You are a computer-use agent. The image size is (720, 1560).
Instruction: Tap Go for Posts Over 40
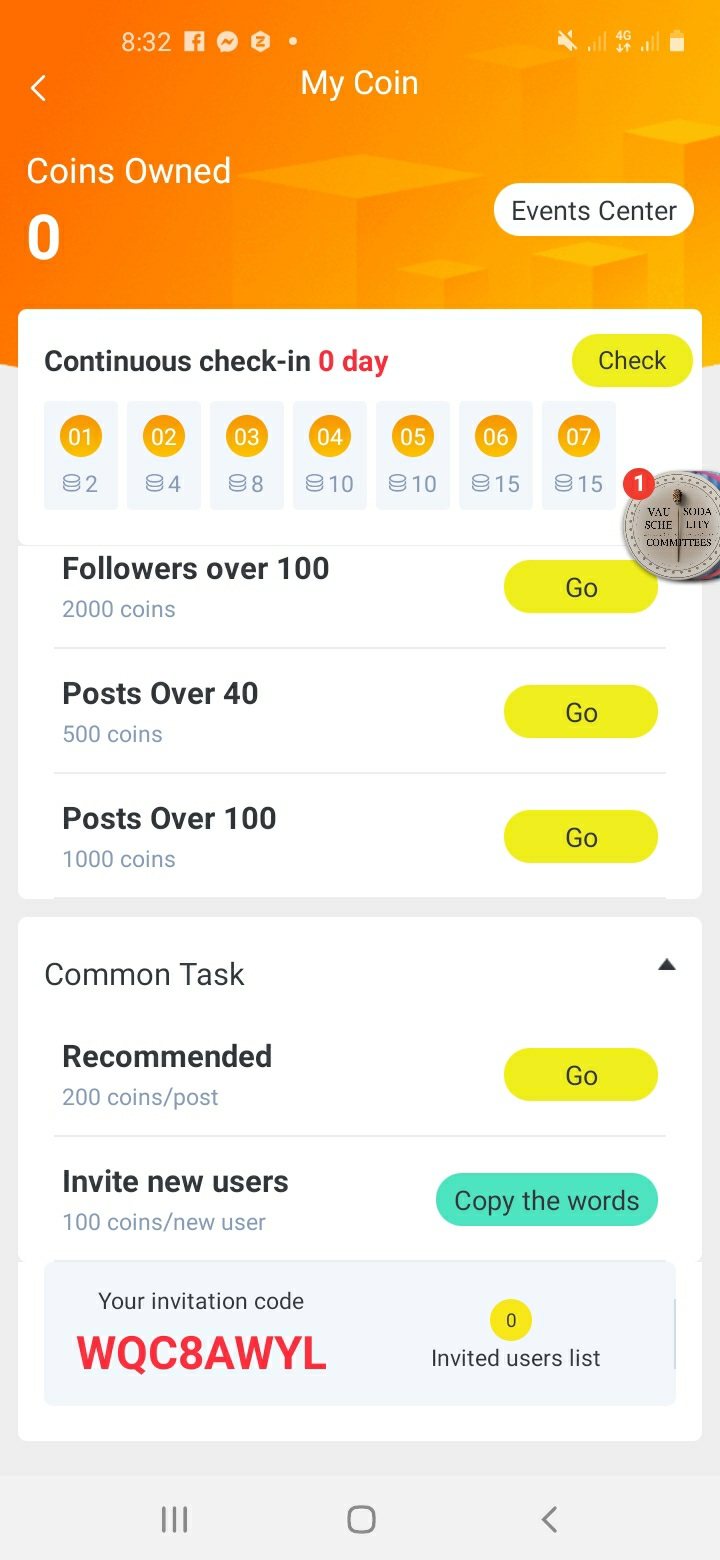581,712
